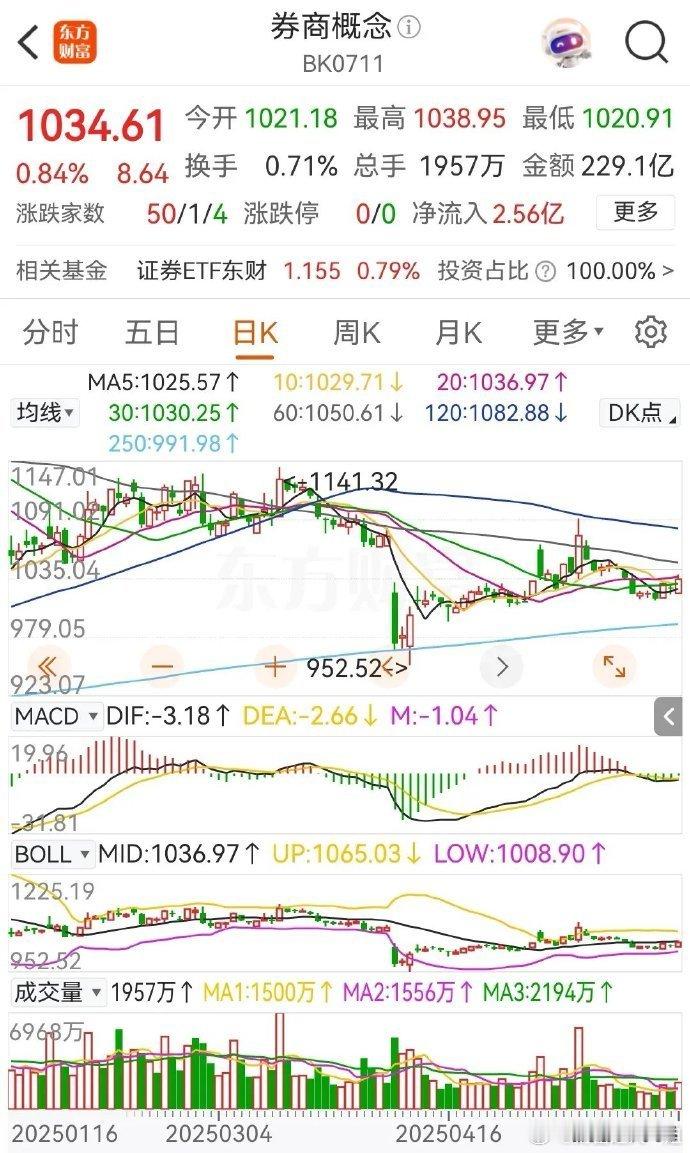Zoom out the chart with minus button
Image resolution: width=690 pixels, height=1153 pixels.
pyautogui.click(x=161, y=667)
